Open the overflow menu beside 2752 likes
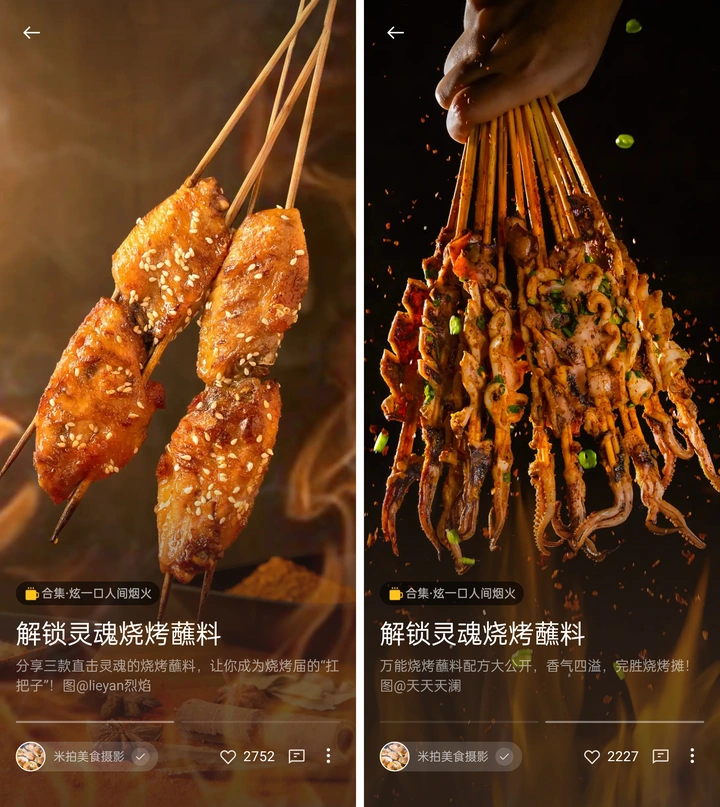 click(x=328, y=756)
